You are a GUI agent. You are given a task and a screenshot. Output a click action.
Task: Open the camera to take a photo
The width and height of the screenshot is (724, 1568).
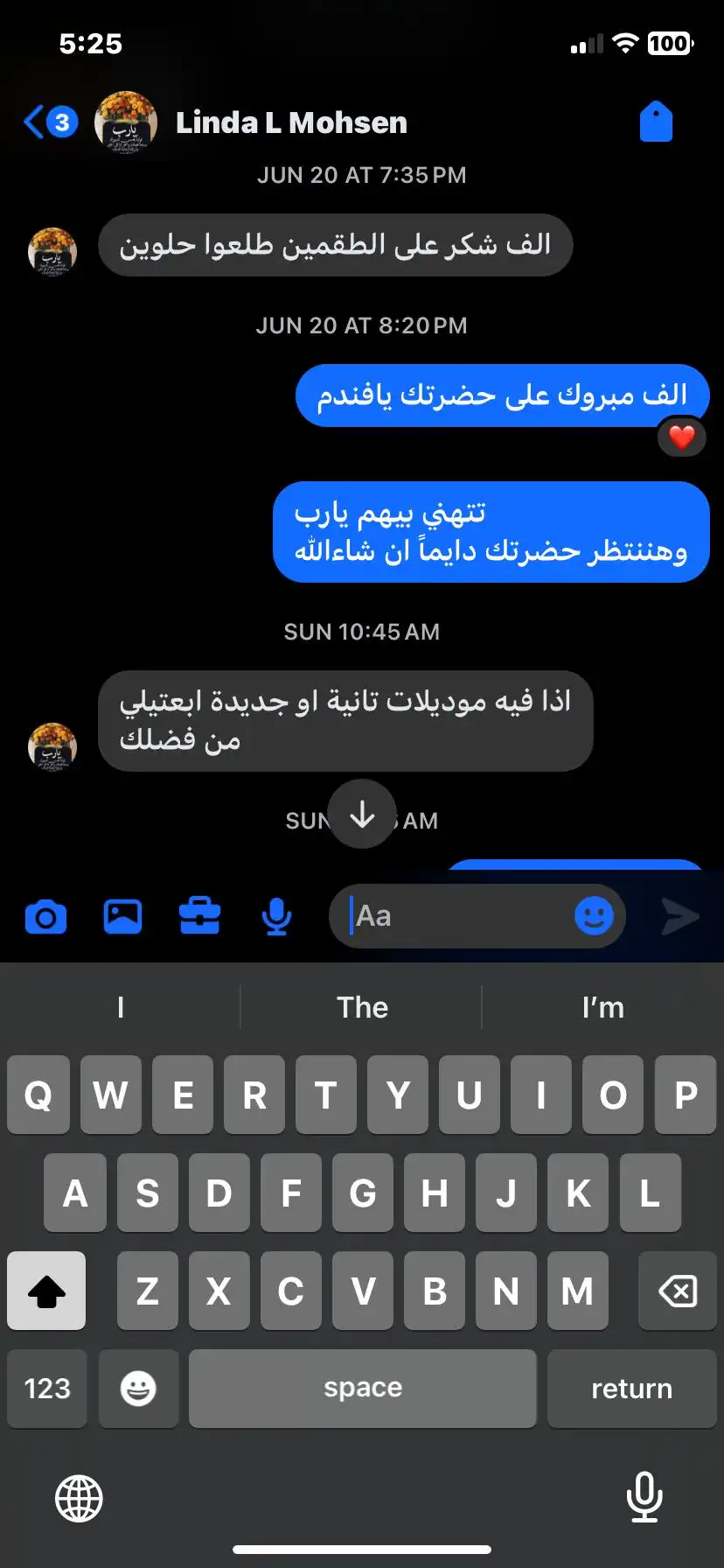click(45, 917)
